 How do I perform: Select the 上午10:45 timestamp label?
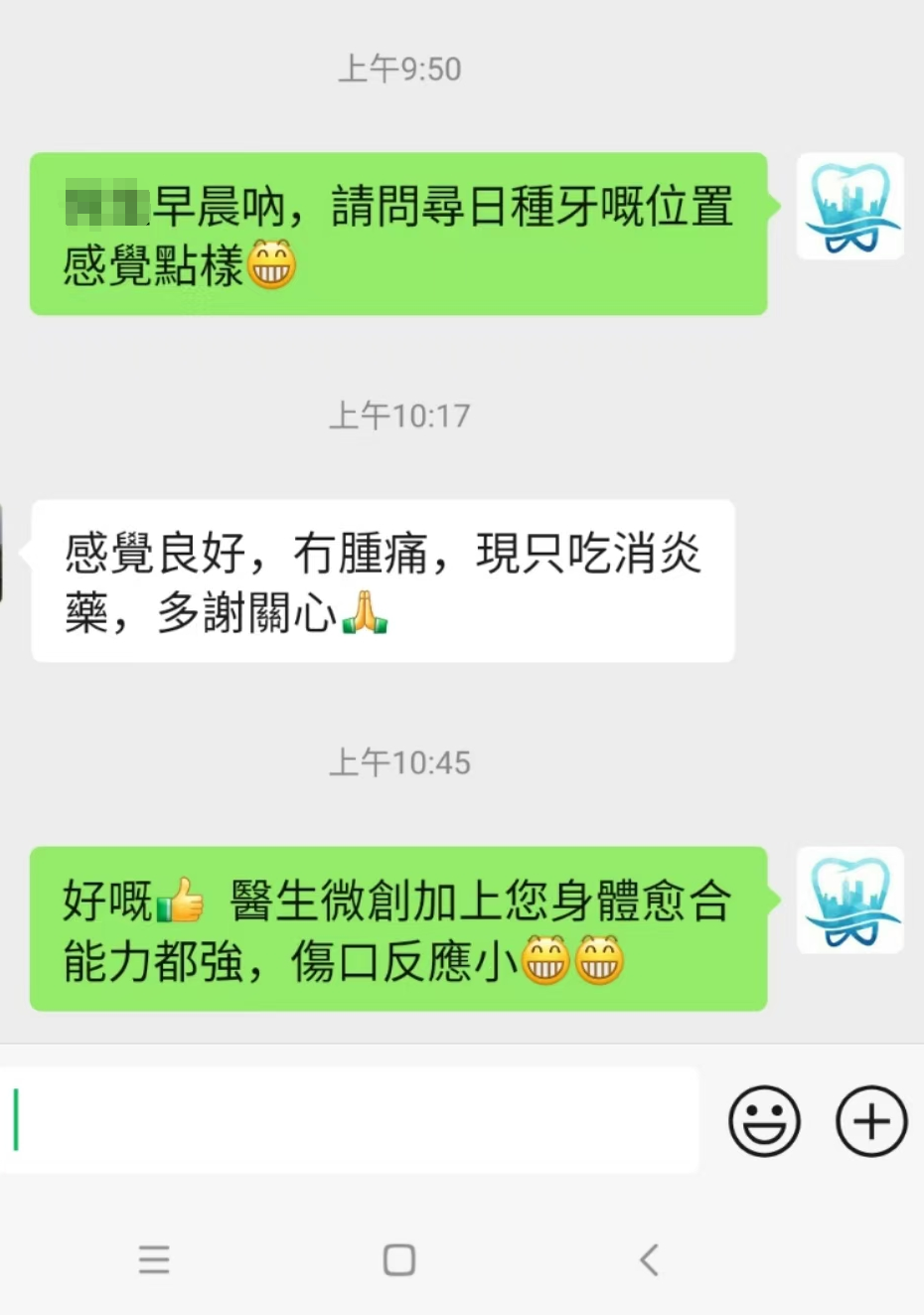398,763
